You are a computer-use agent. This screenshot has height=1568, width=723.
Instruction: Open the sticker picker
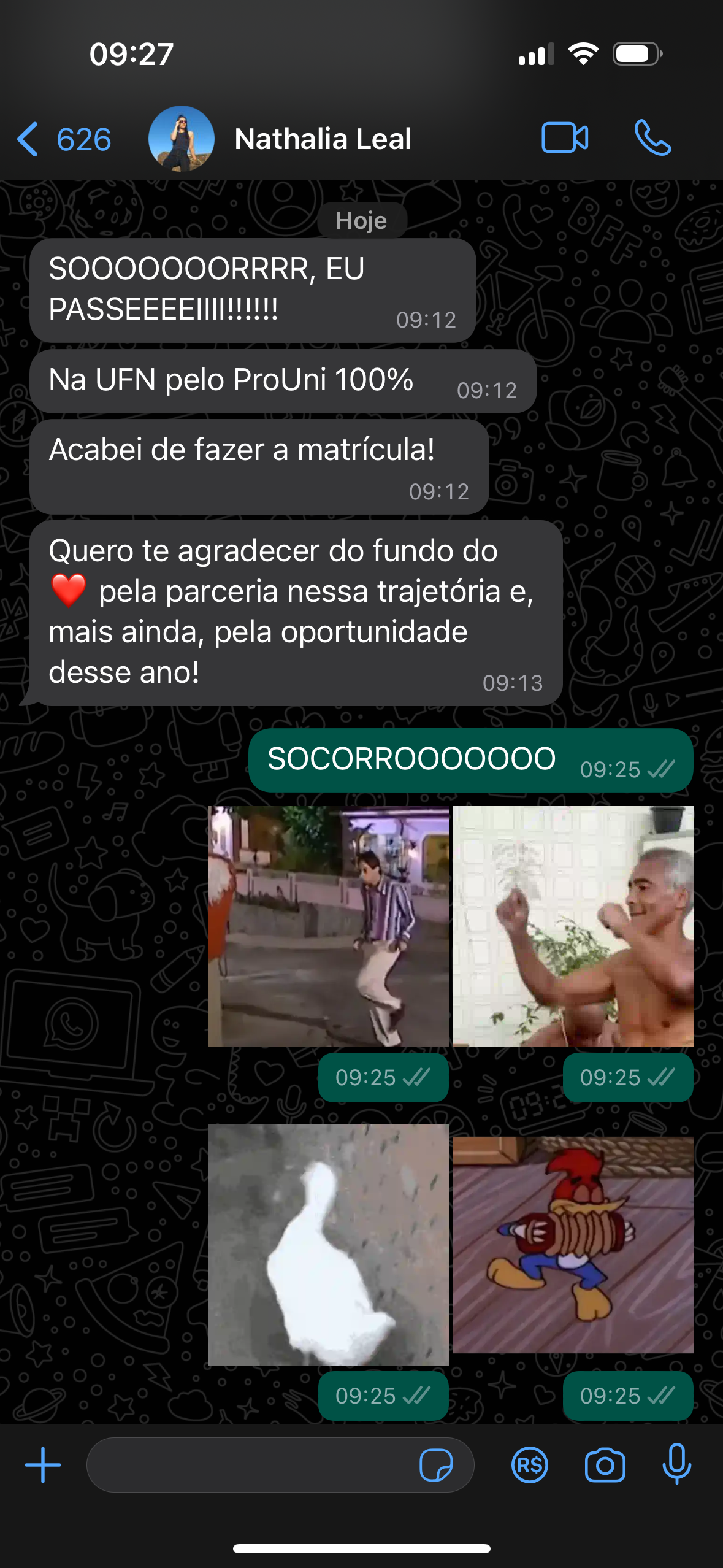coord(435,1465)
